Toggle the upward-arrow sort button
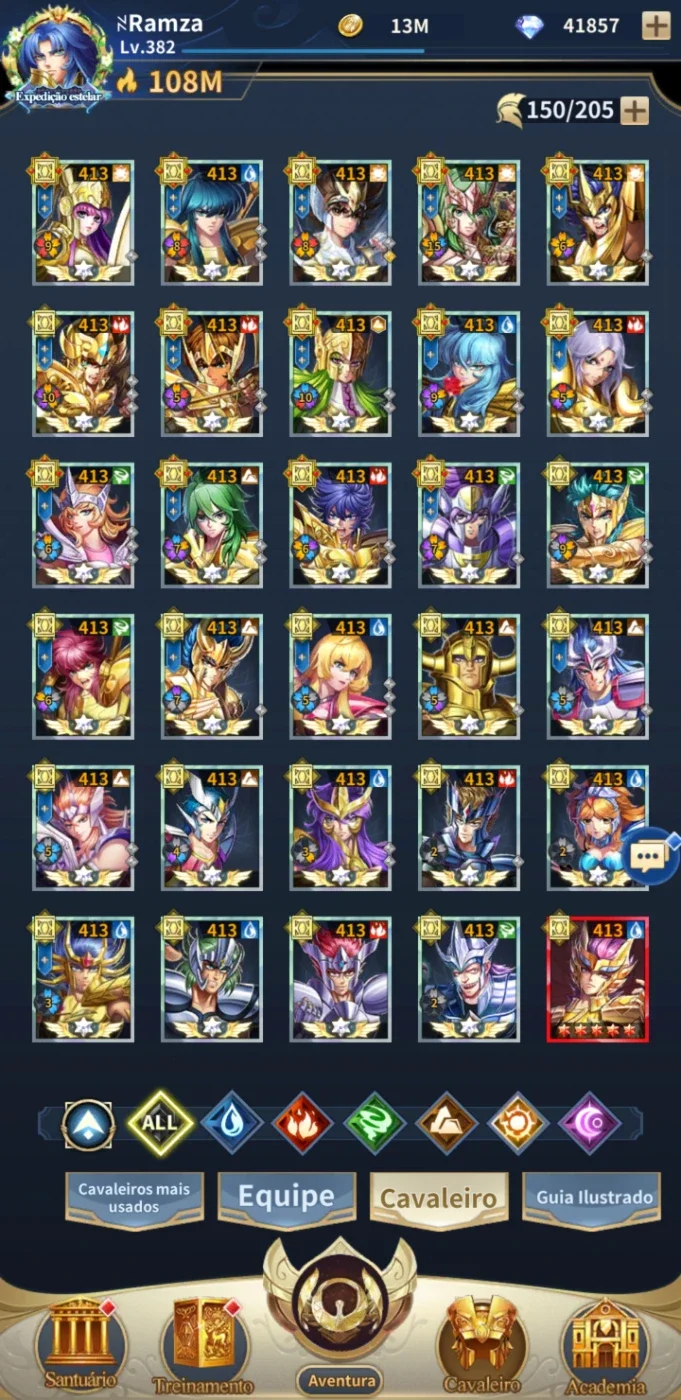This screenshot has height=1400, width=681. coord(88,1123)
